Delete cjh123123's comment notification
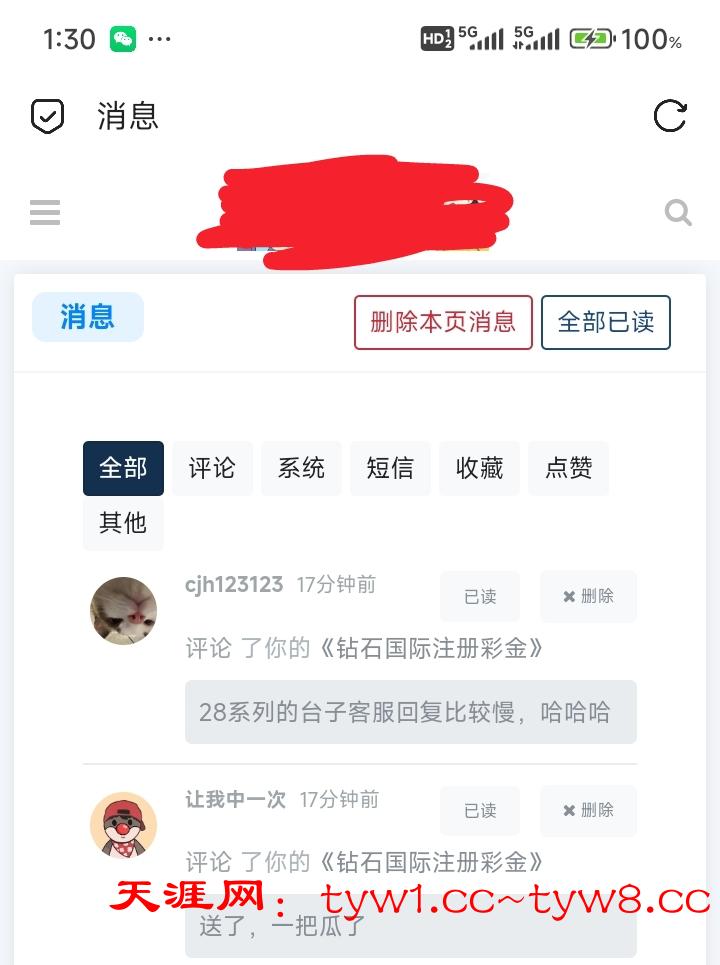This screenshot has width=720, height=965. (588, 597)
